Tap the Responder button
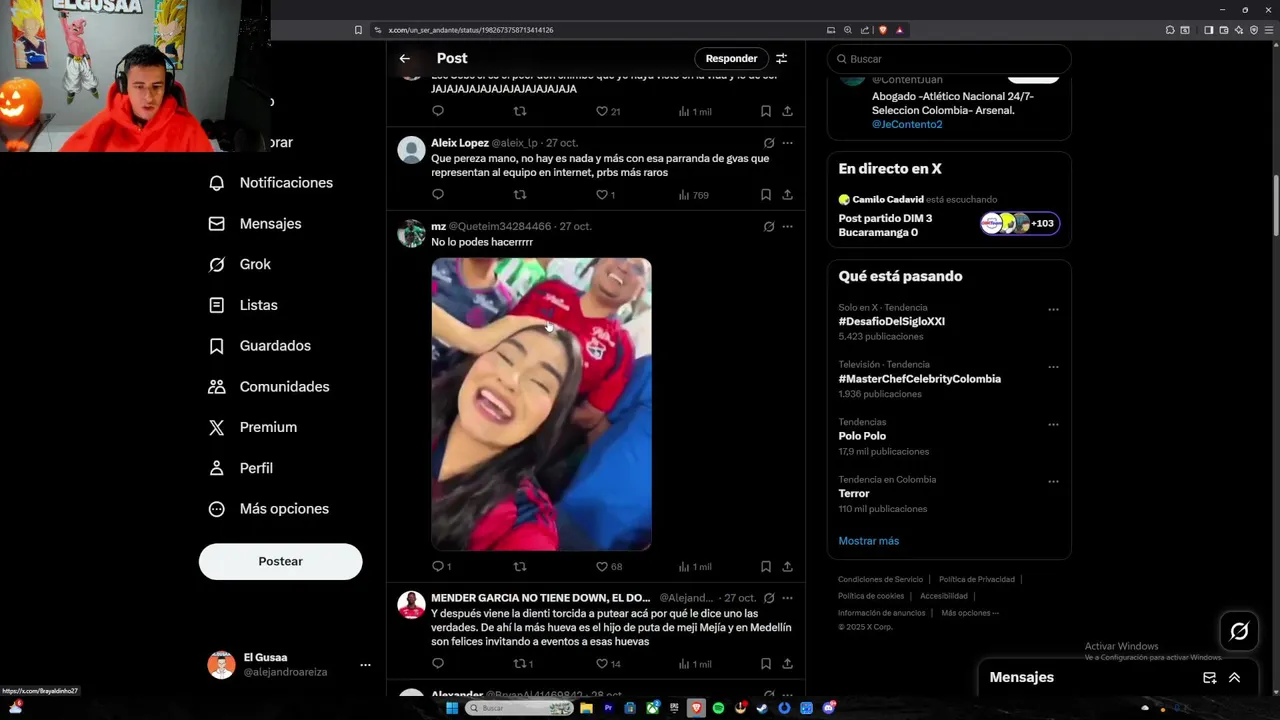 (731, 58)
